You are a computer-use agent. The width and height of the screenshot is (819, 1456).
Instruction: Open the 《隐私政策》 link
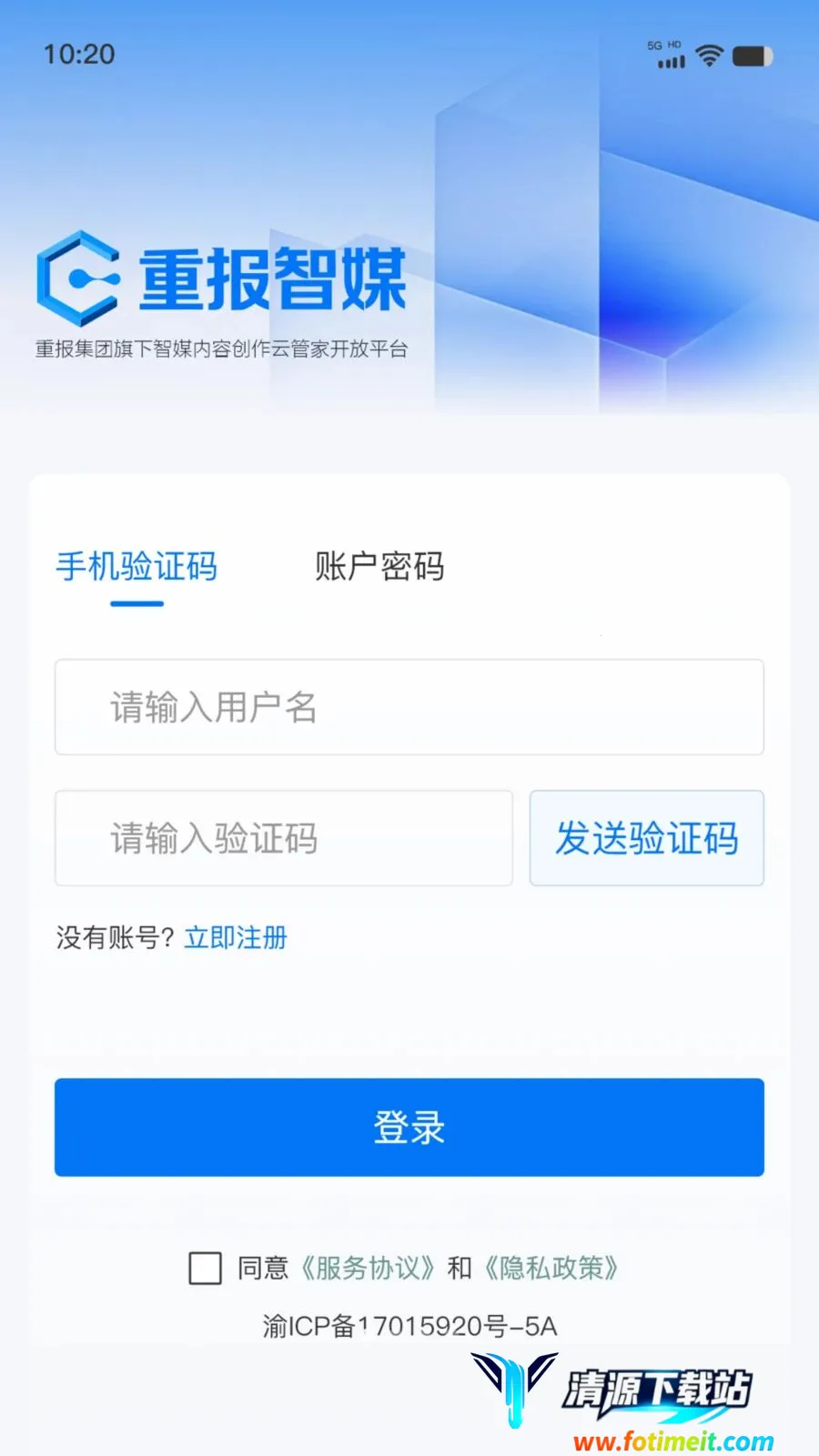point(551,1268)
